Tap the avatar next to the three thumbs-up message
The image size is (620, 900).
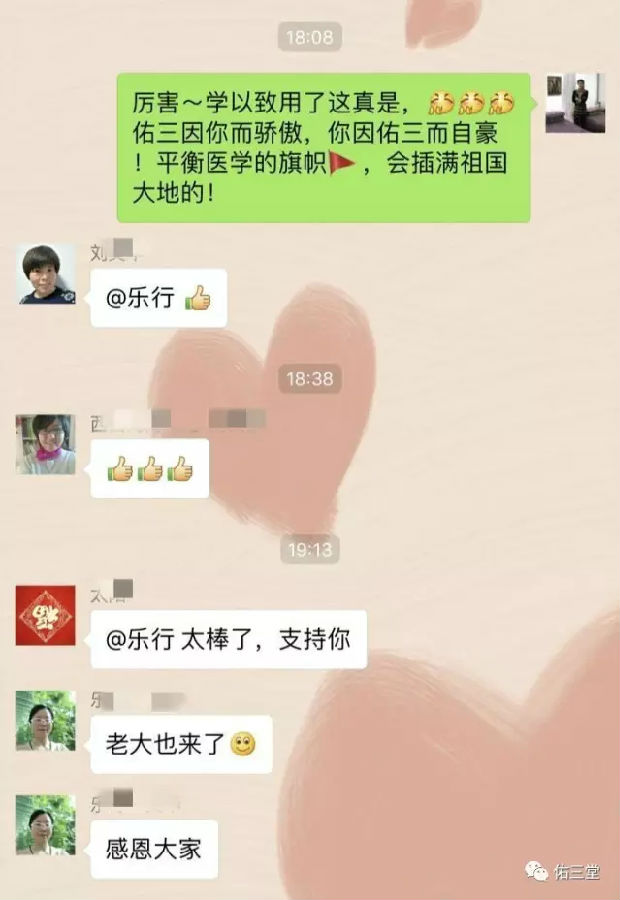pyautogui.click(x=45, y=444)
